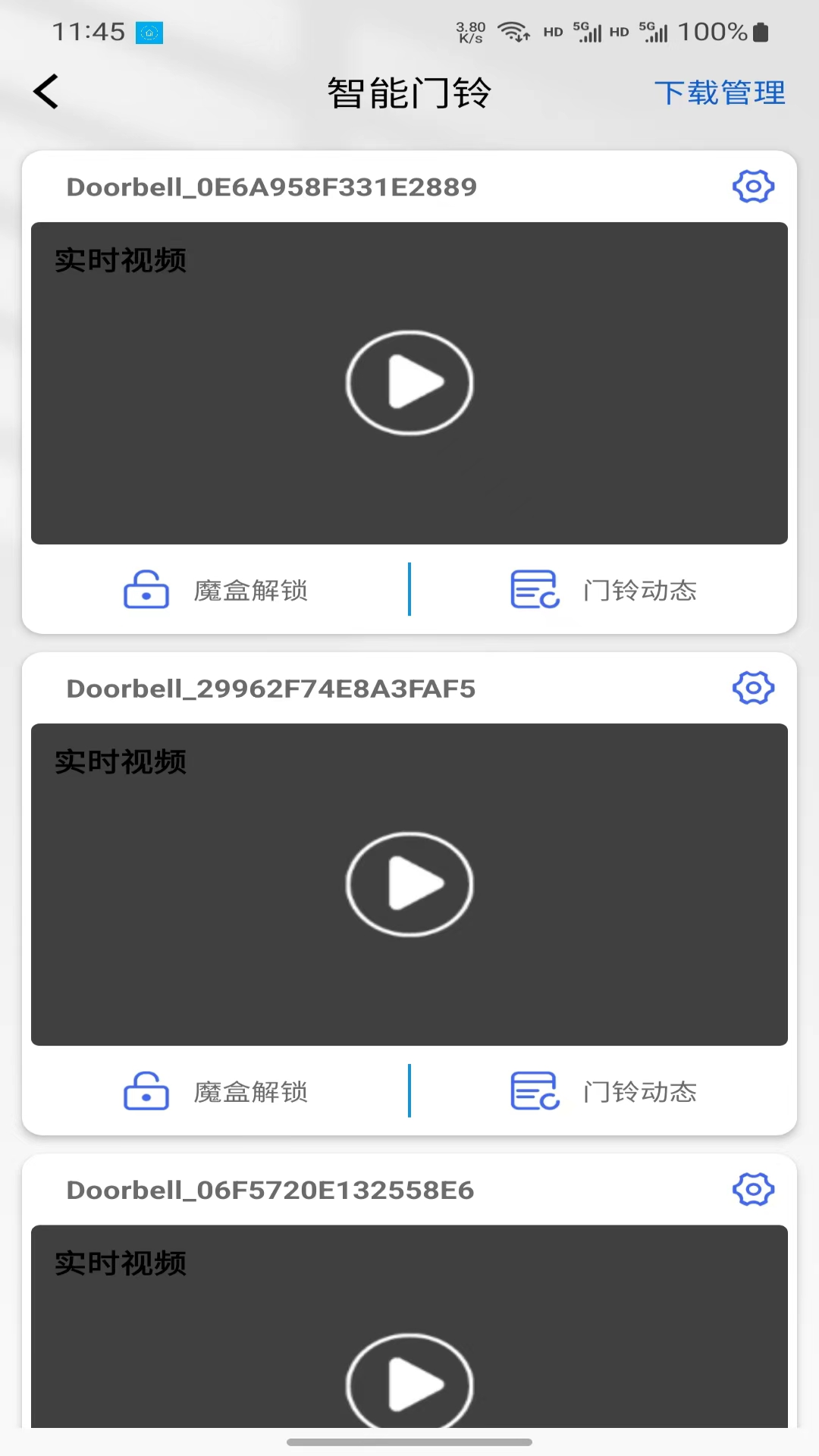Tap 魔盒解锁 under Doorbell_0E6A958F331E2889
This screenshot has width=819, height=1456.
216,590
